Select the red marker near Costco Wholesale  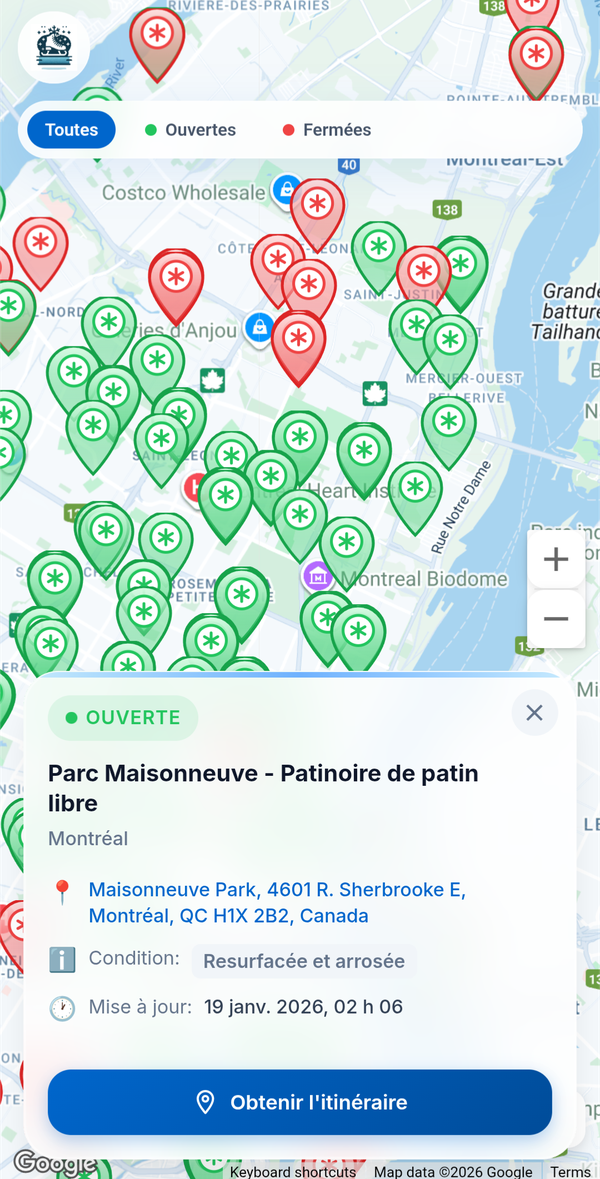(318, 207)
